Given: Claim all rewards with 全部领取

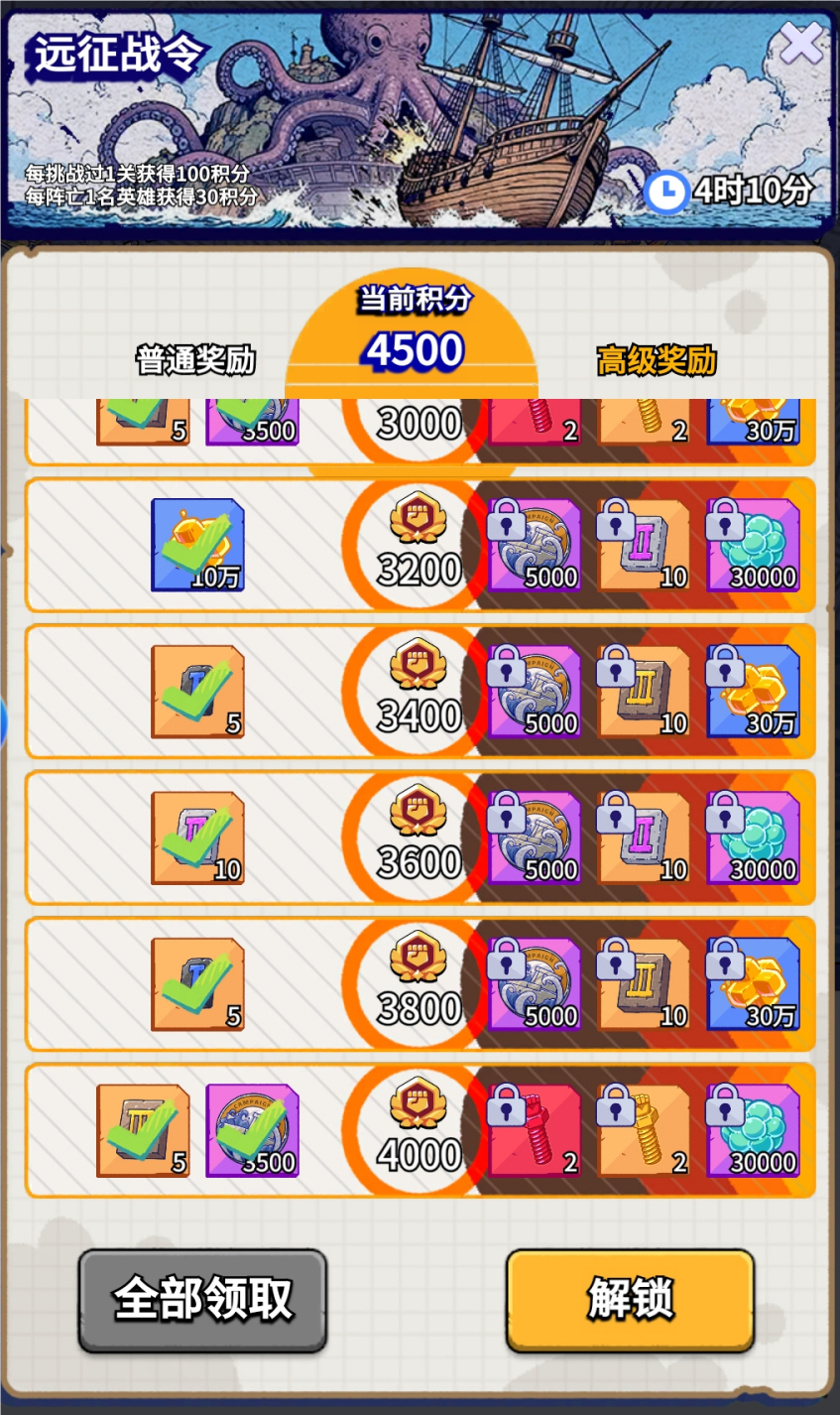Looking at the screenshot, I should pyautogui.click(x=202, y=1299).
